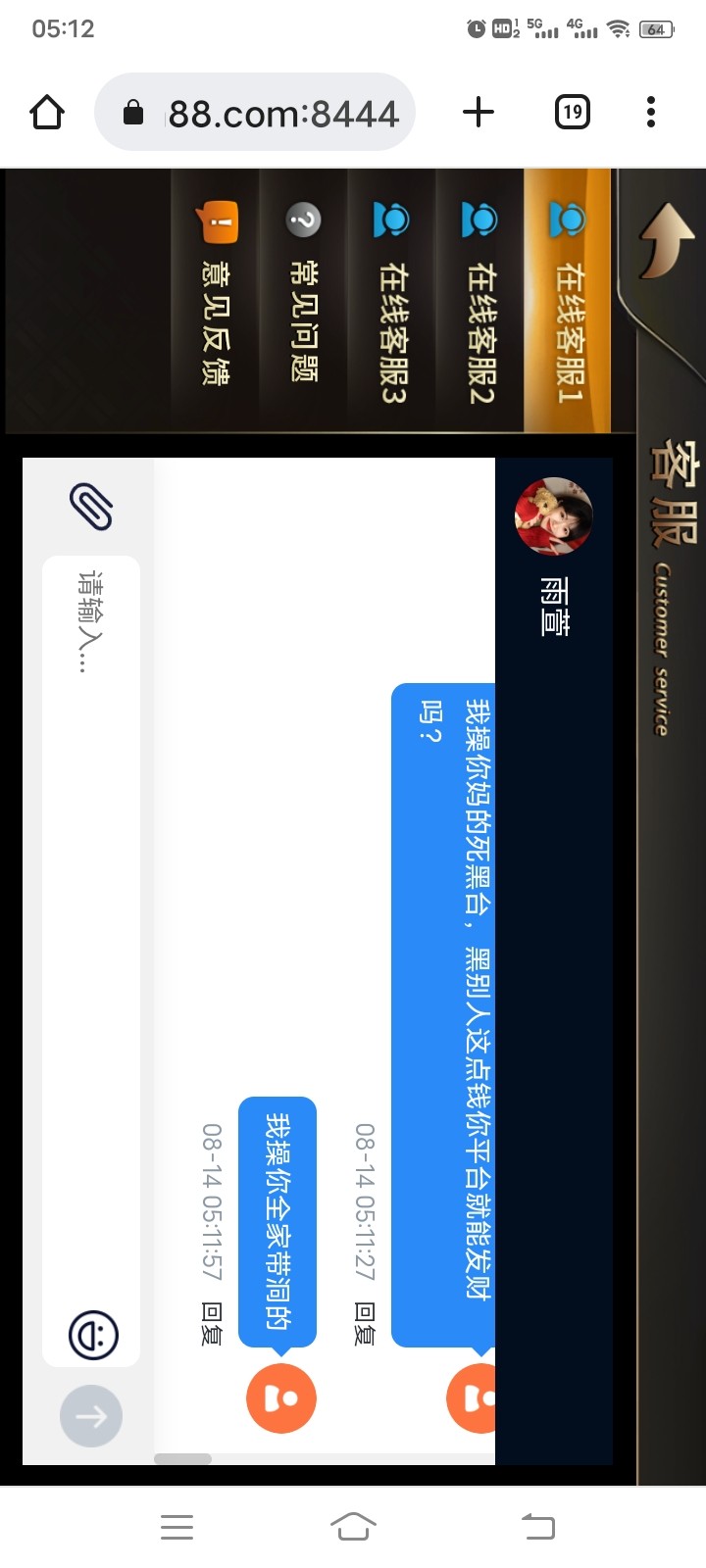The width and height of the screenshot is (706, 1568).
Task: Open the tab switcher showing 19 tabs
Action: pos(572,113)
